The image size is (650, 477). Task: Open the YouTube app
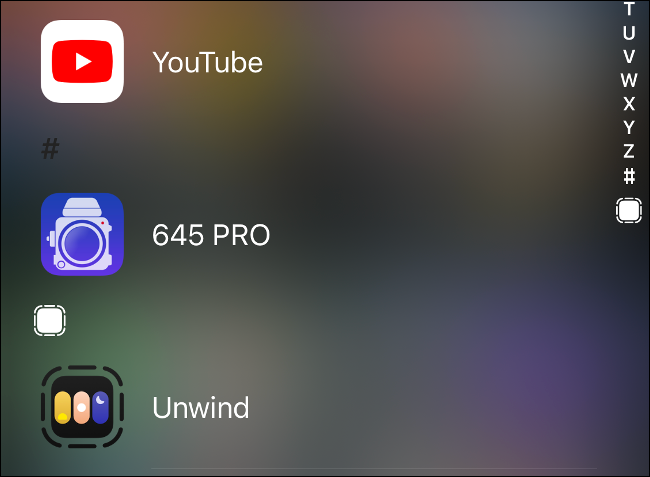click(82, 62)
